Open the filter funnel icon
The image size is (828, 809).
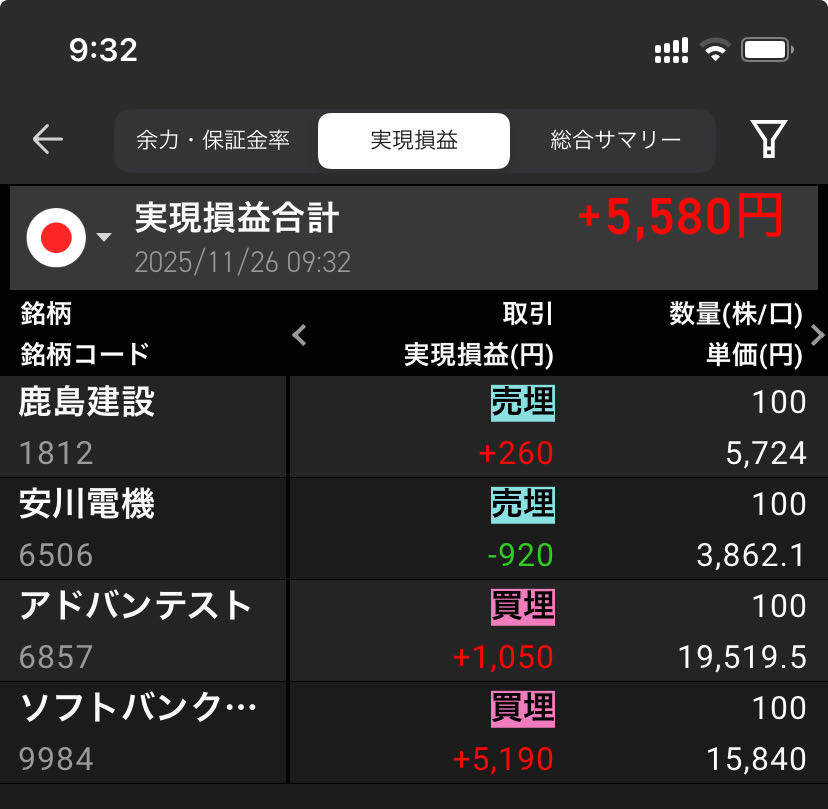tap(768, 140)
